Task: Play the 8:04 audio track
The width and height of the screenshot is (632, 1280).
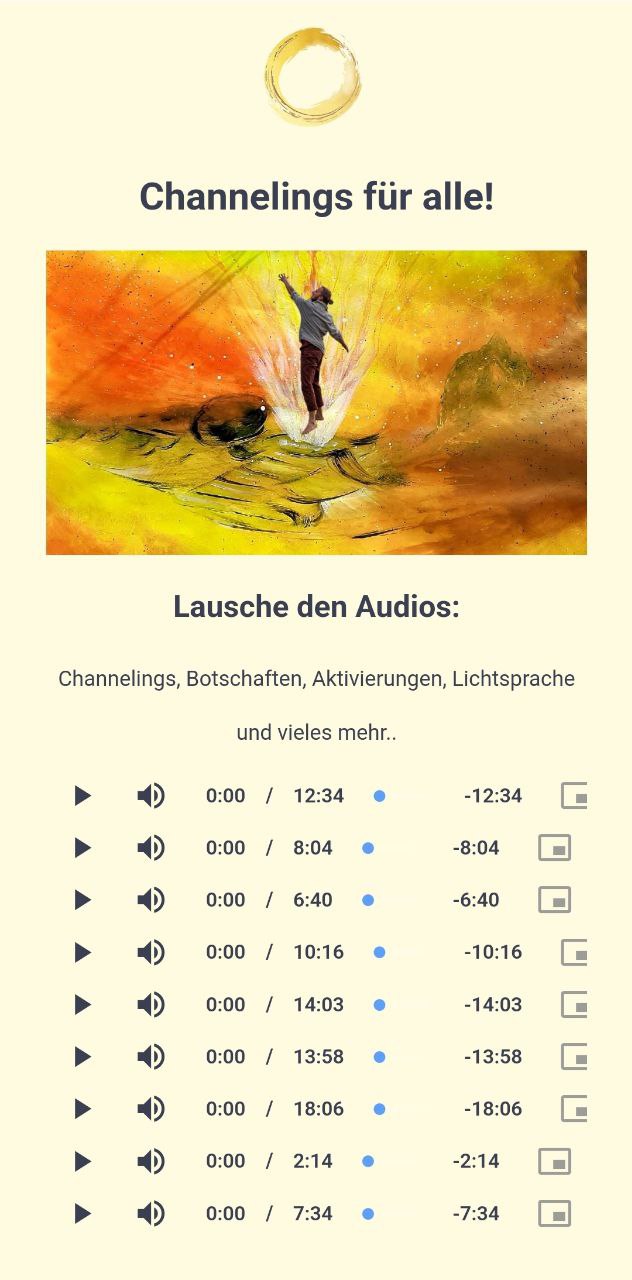Action: click(x=82, y=848)
